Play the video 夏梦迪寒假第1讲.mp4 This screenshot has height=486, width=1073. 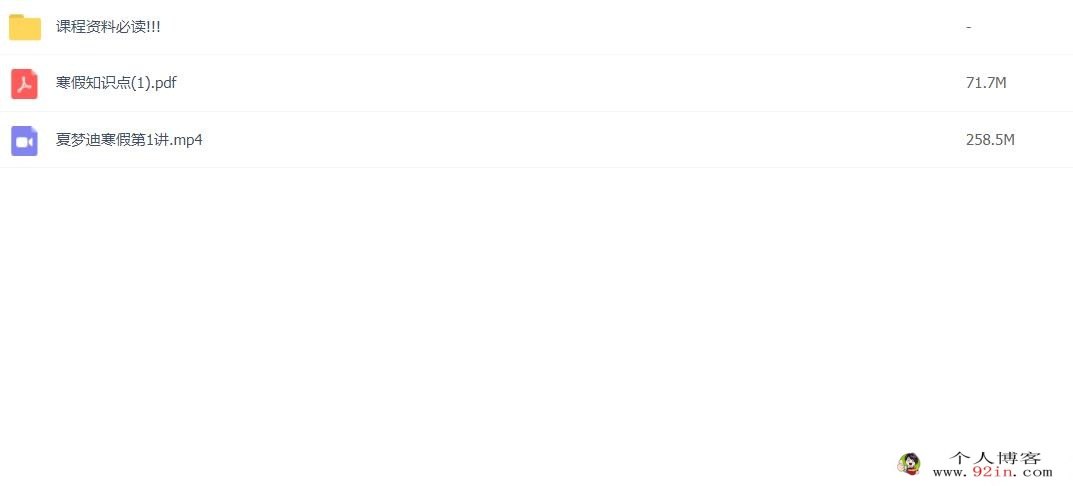(130, 140)
